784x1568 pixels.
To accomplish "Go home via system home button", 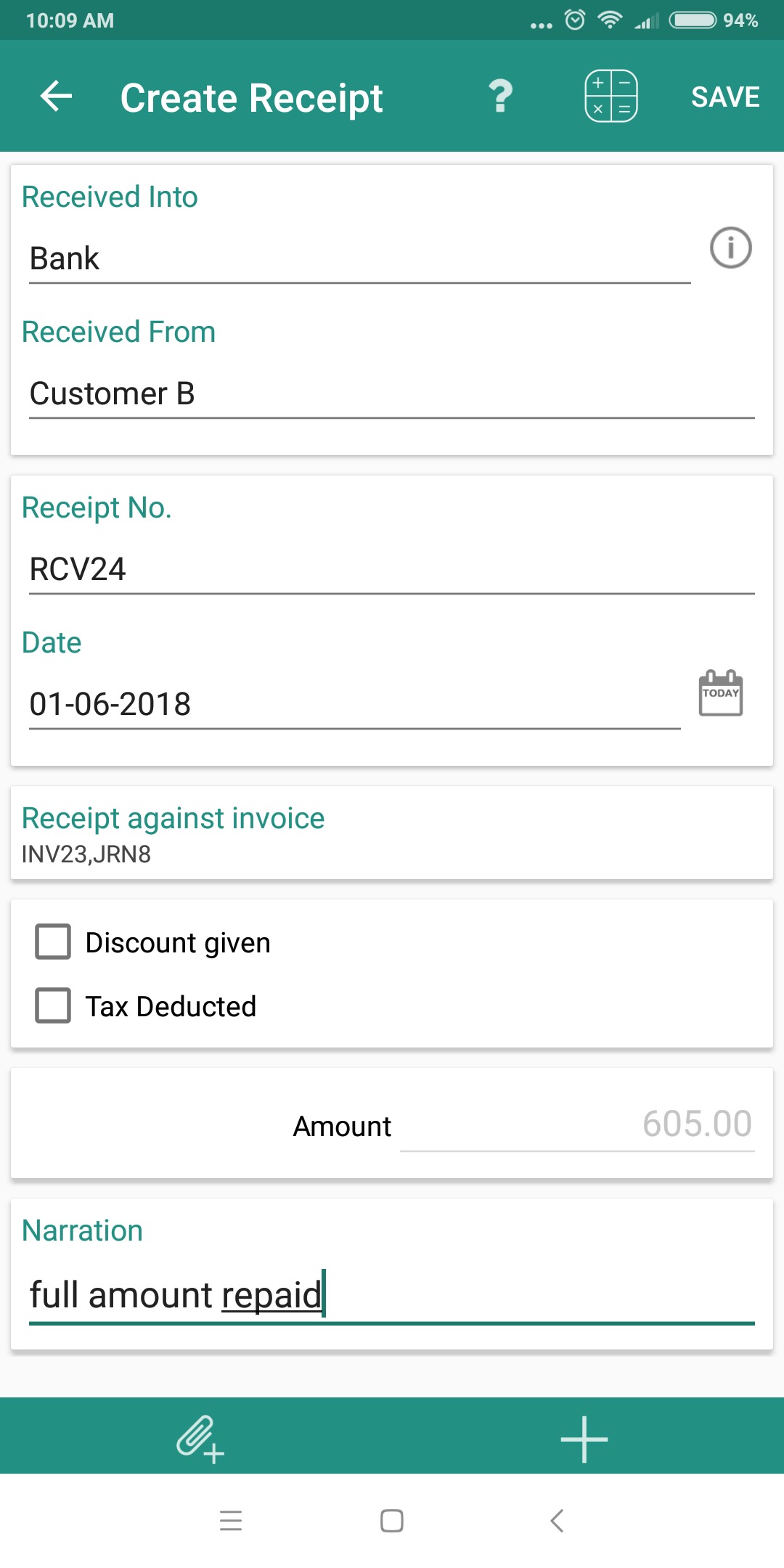I will click(392, 1520).
